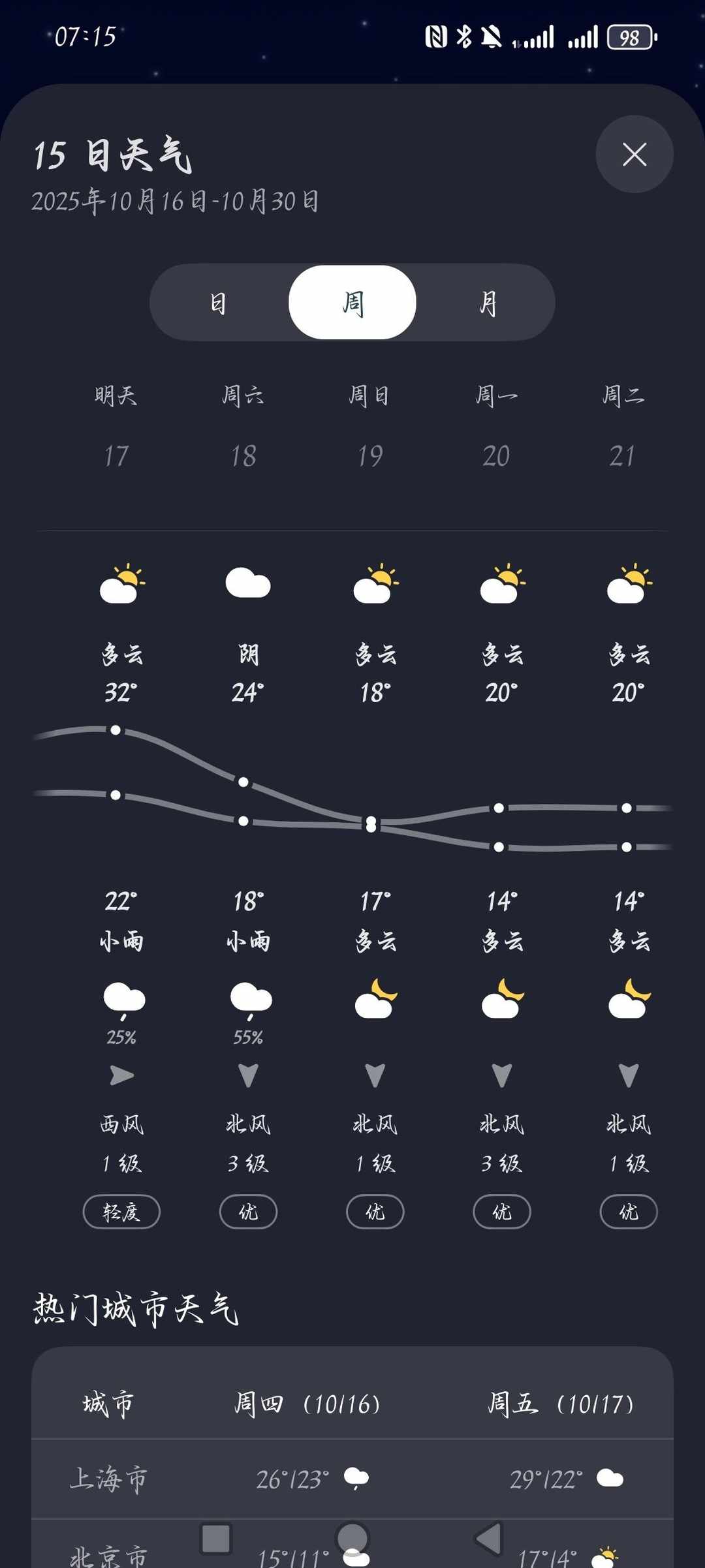Go to the home screen
705x1568 pixels.
point(352,1539)
